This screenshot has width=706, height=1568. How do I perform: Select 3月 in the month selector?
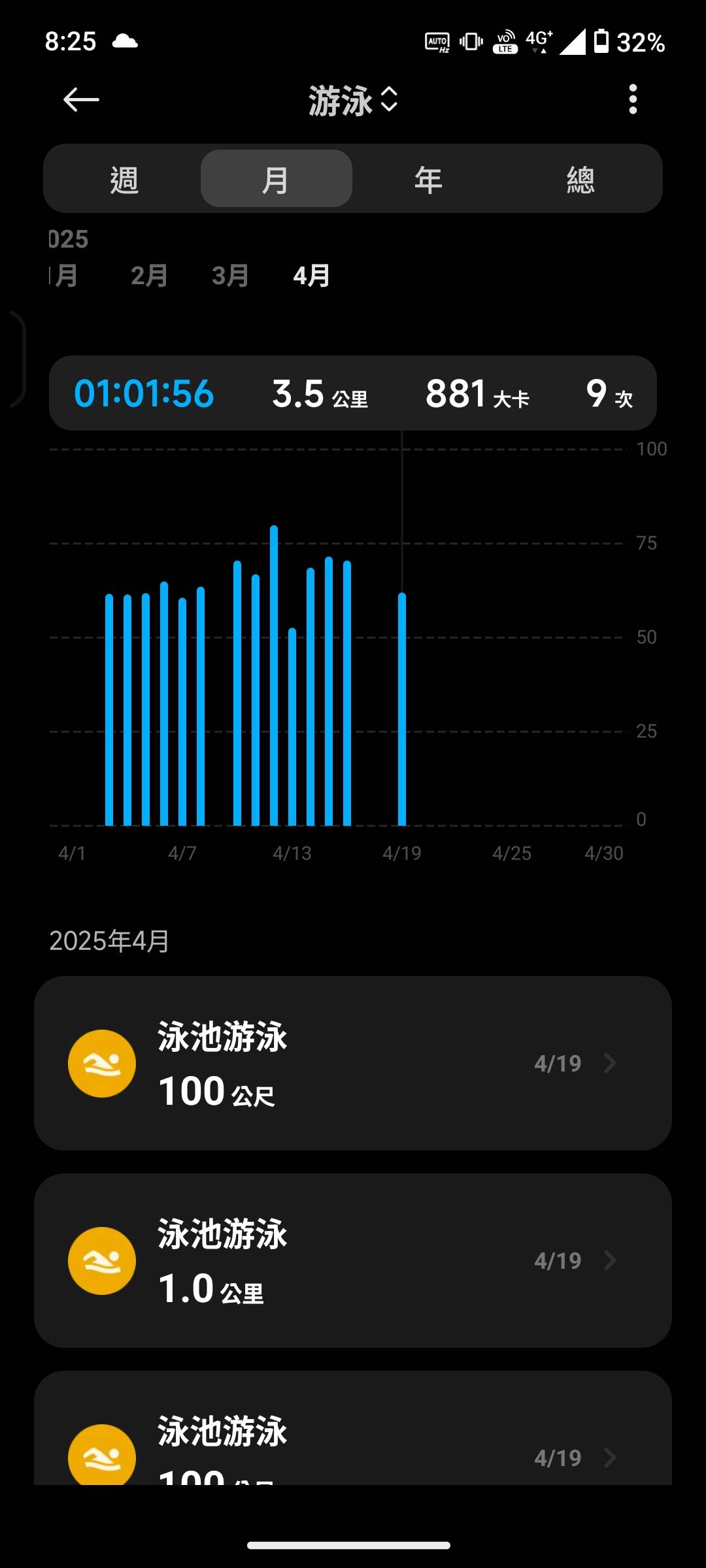coord(231,276)
